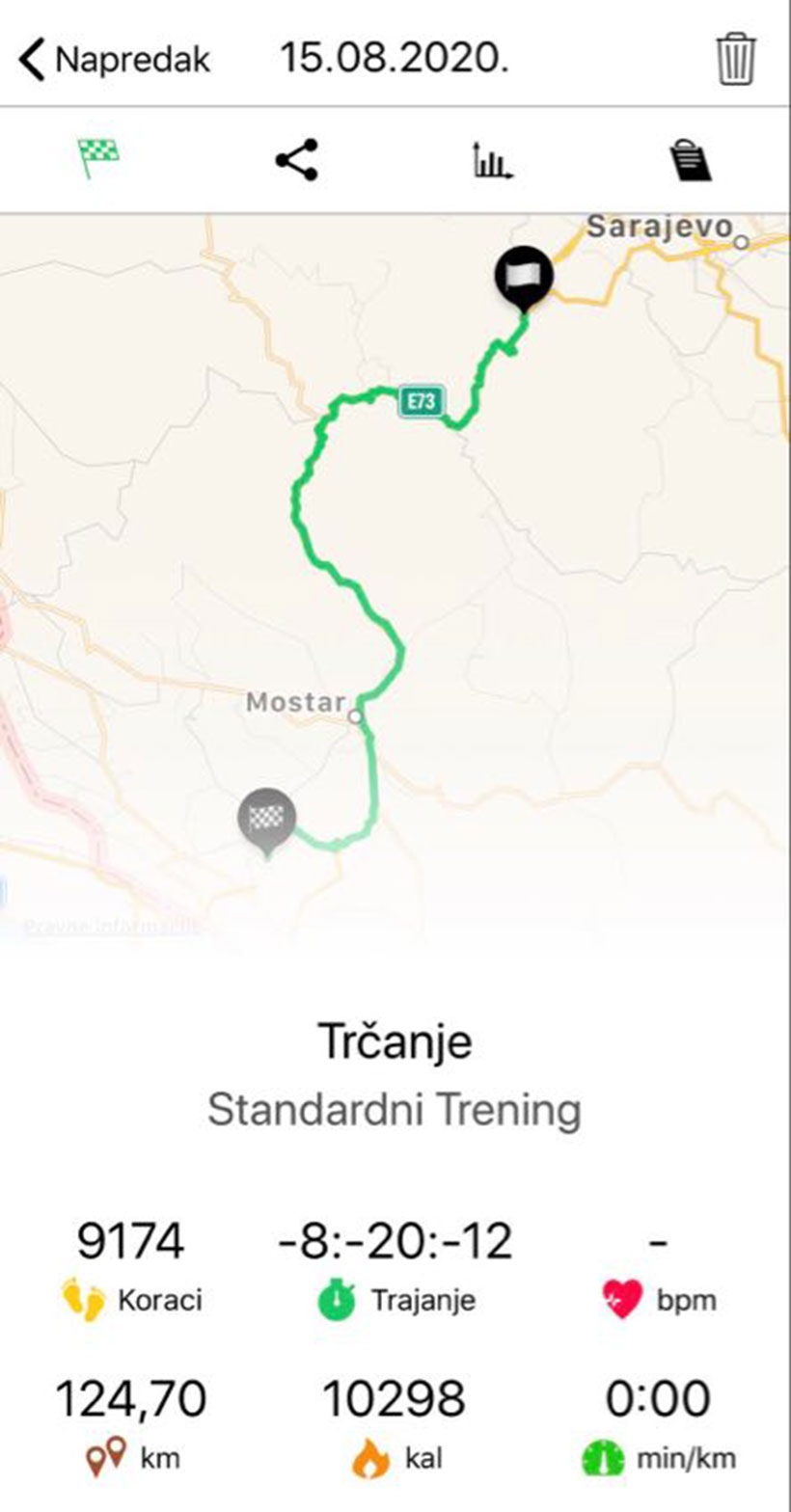Delete this workout with the trash icon
The image size is (791, 1512).
(x=735, y=60)
